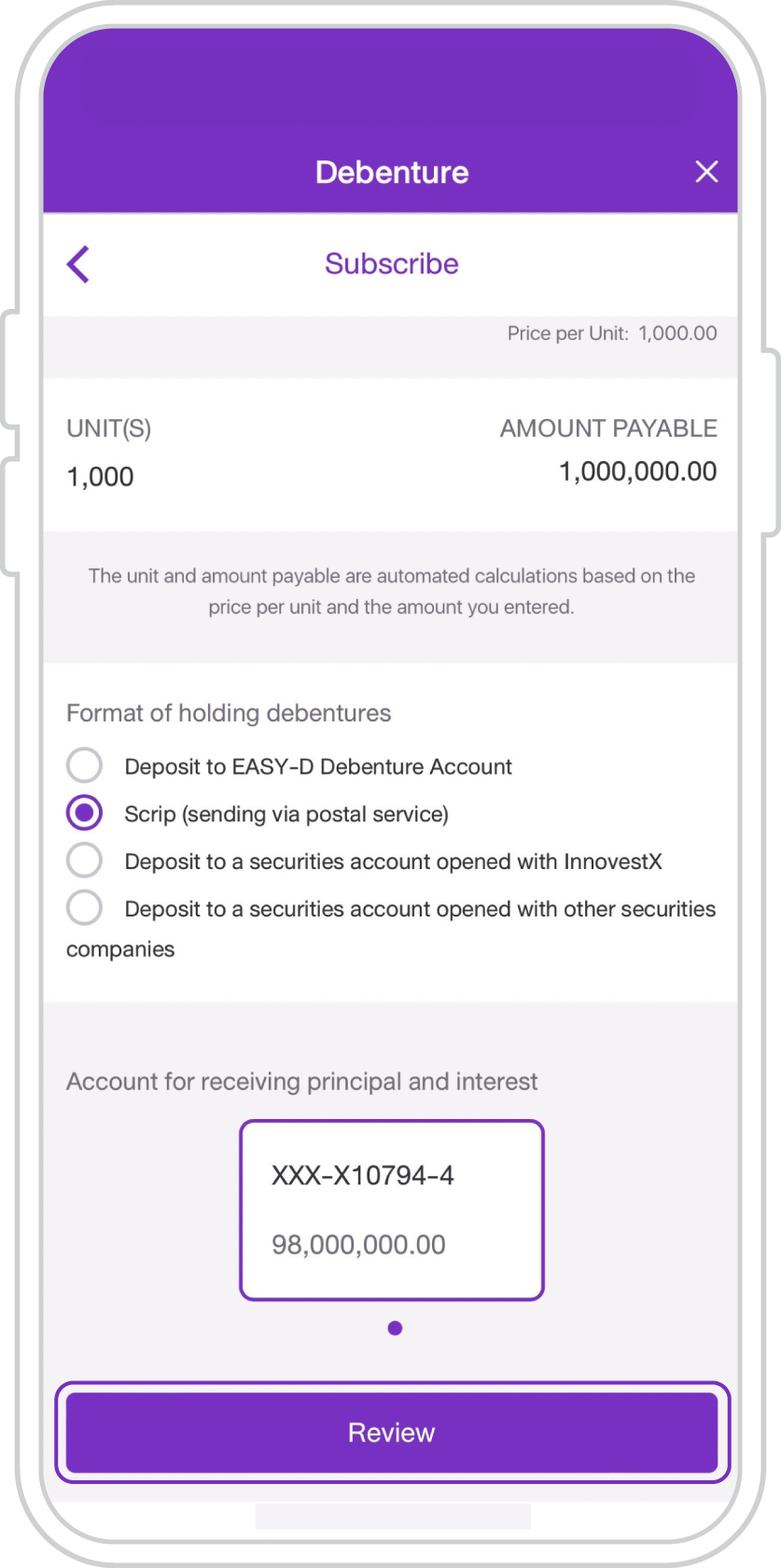The height and width of the screenshot is (1568, 781).
Task: Tap the Review button
Action: [391, 1433]
